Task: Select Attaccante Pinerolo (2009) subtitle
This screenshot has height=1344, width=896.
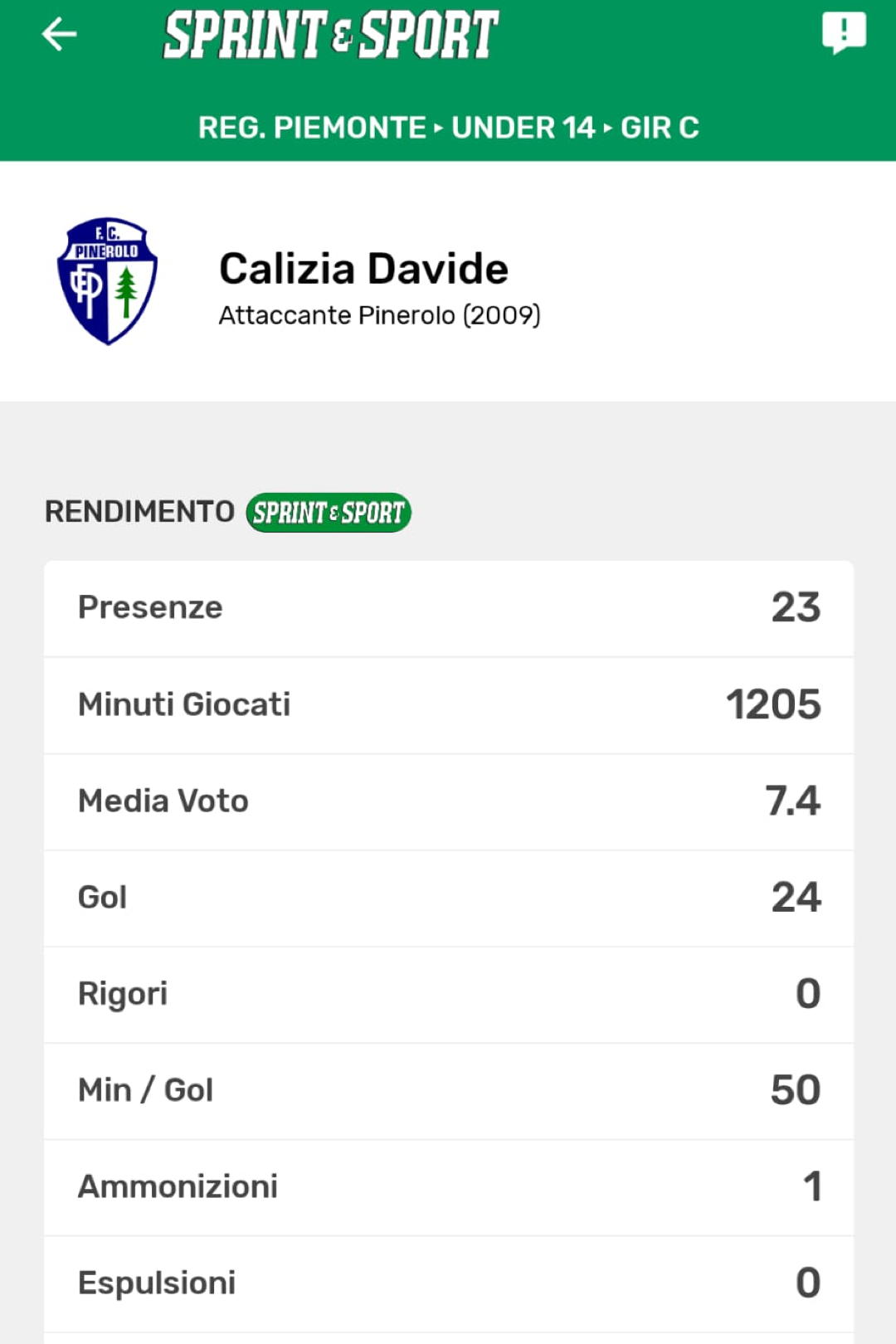Action: click(x=380, y=315)
